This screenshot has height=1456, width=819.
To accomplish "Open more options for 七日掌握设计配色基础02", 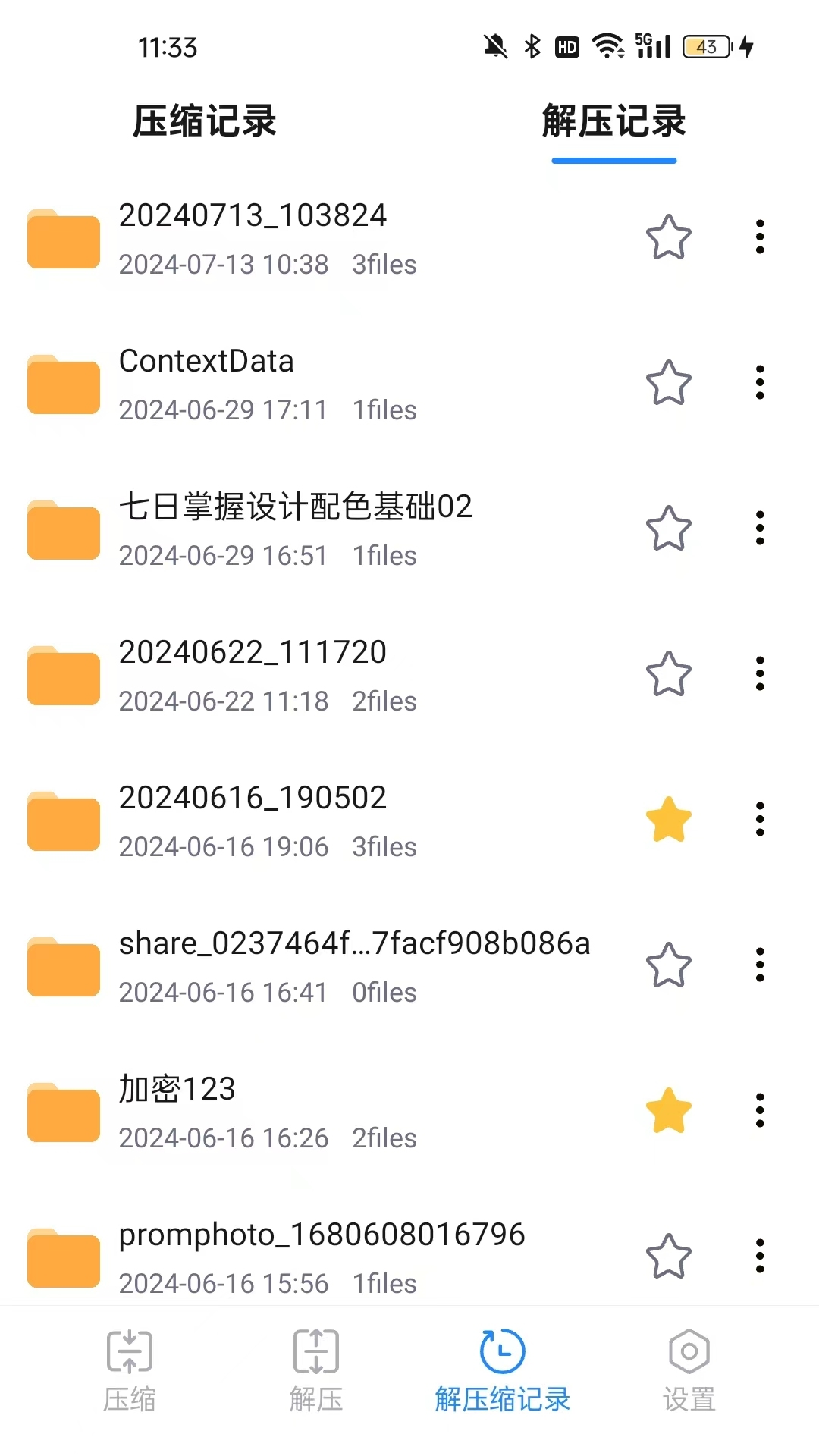I will (x=759, y=529).
